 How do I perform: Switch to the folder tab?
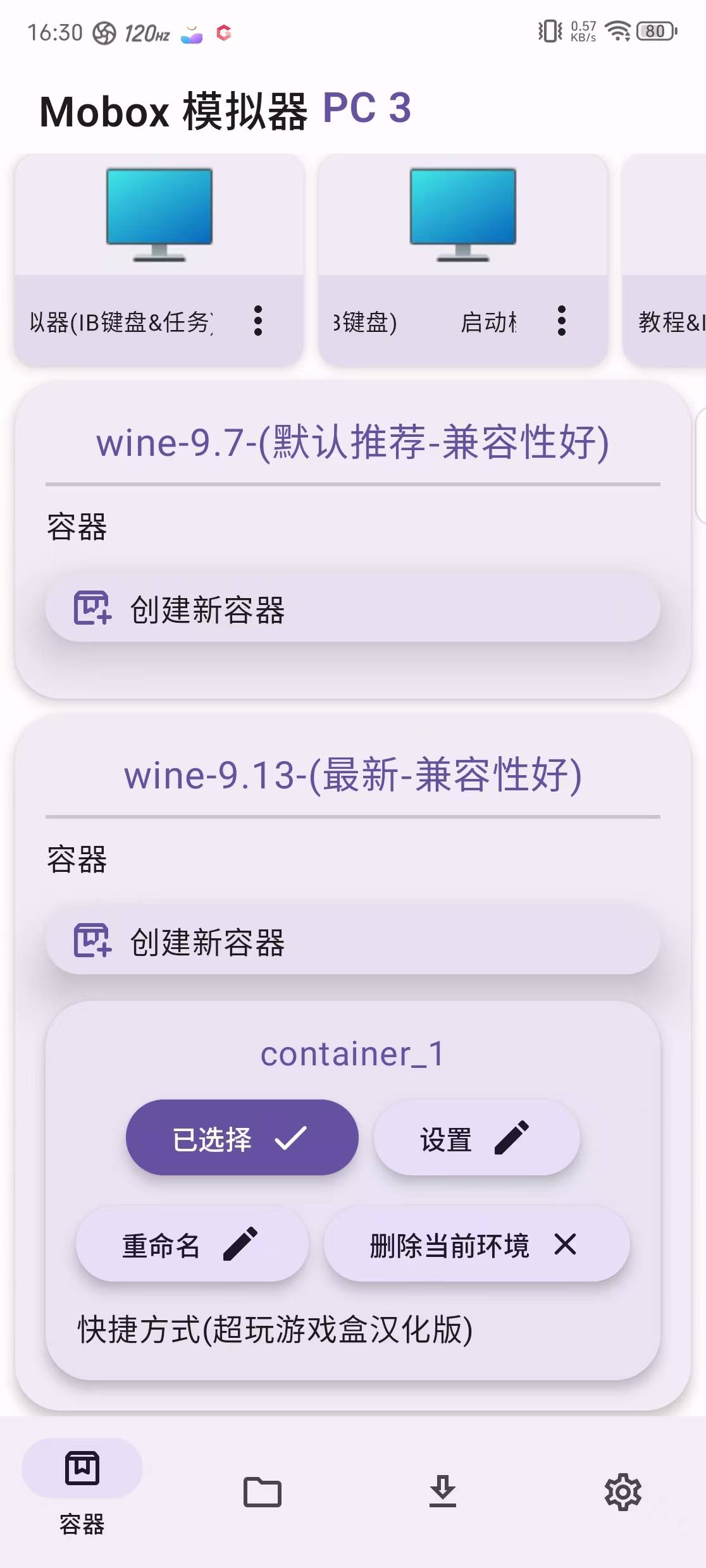[262, 1492]
